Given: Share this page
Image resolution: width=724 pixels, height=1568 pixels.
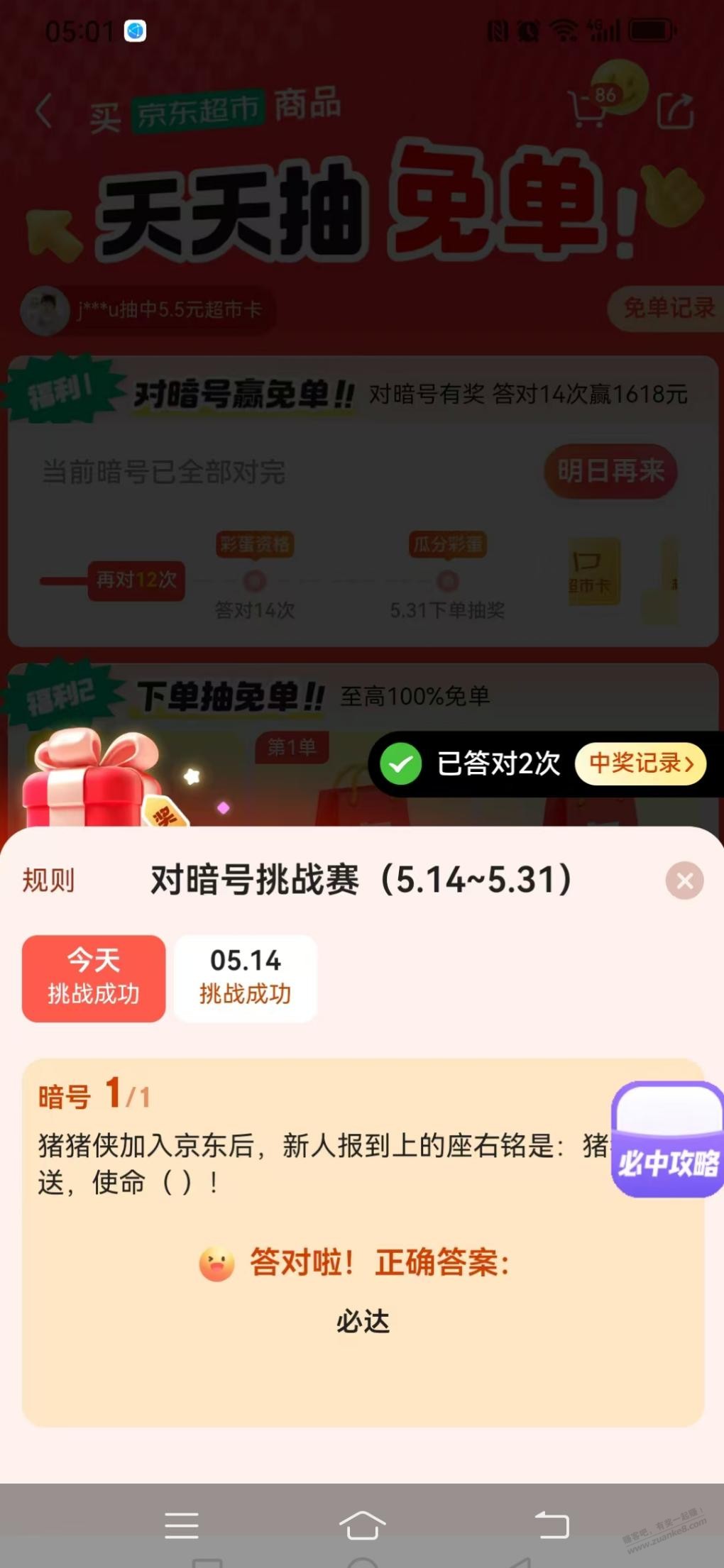Looking at the screenshot, I should pyautogui.click(x=674, y=111).
